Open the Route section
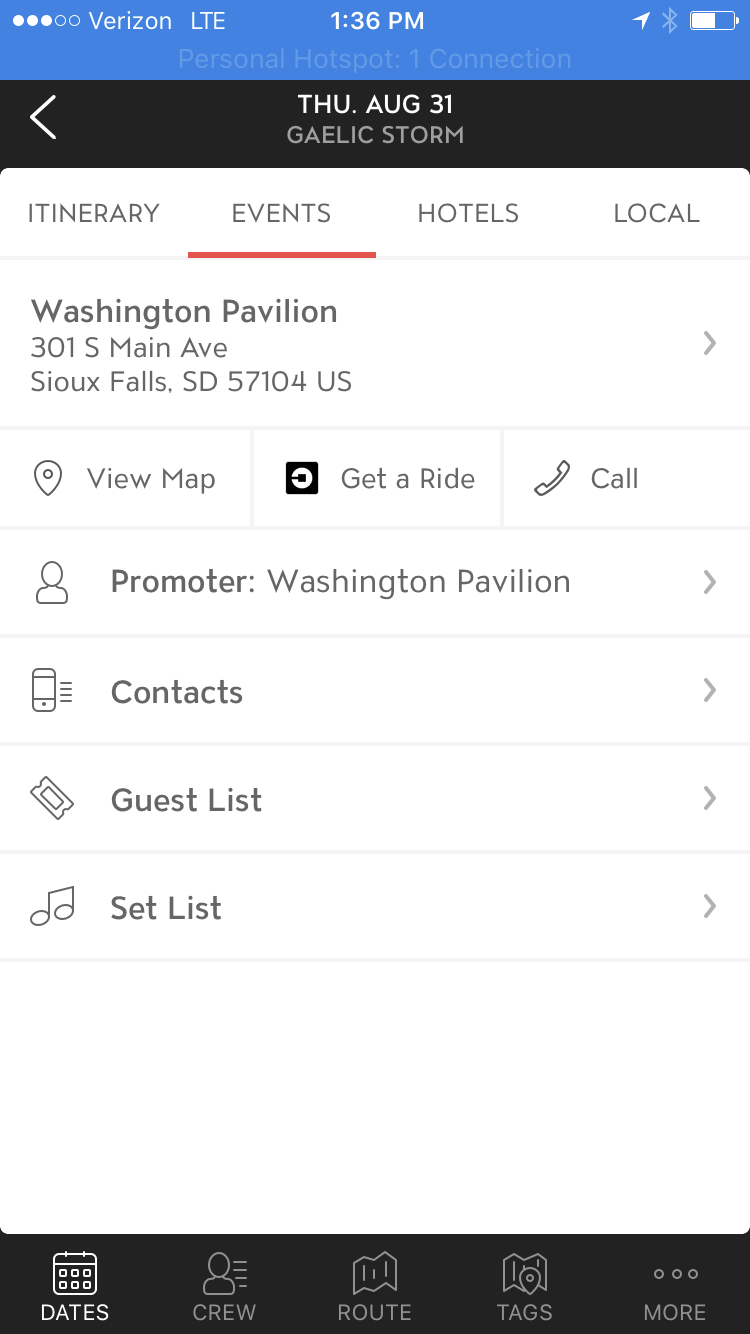750x1334 pixels. click(375, 1286)
